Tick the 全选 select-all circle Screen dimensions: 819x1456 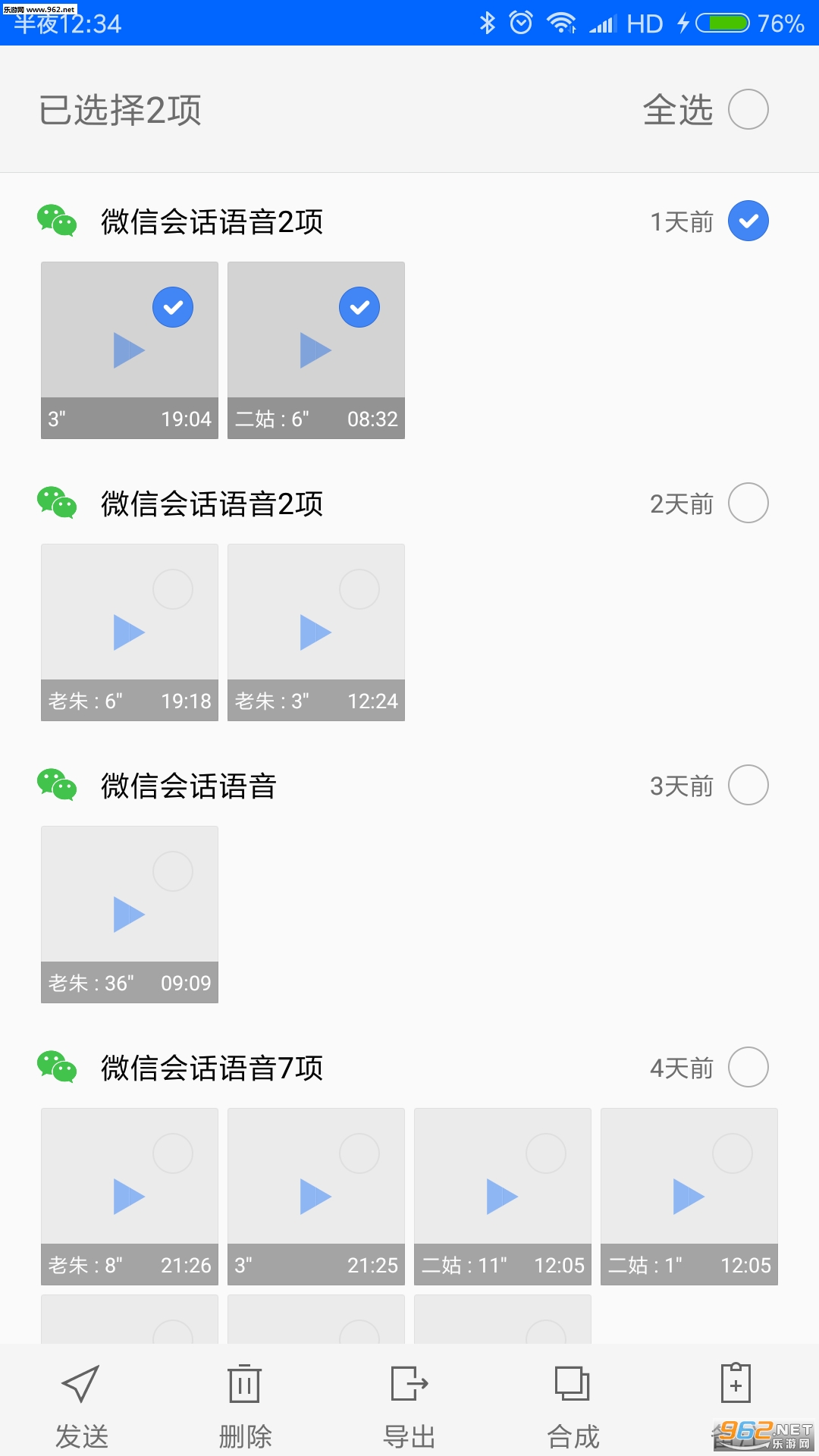pos(748,109)
